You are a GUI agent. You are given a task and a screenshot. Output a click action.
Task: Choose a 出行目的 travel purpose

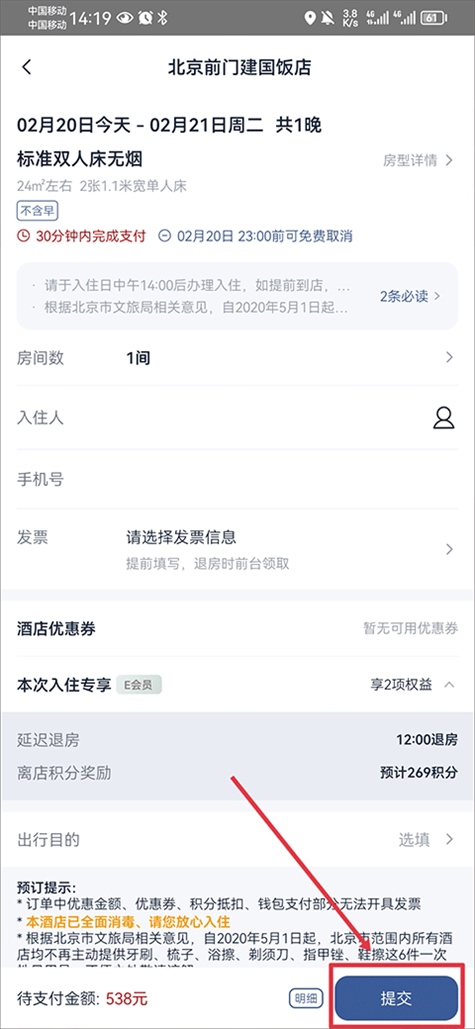(238, 839)
